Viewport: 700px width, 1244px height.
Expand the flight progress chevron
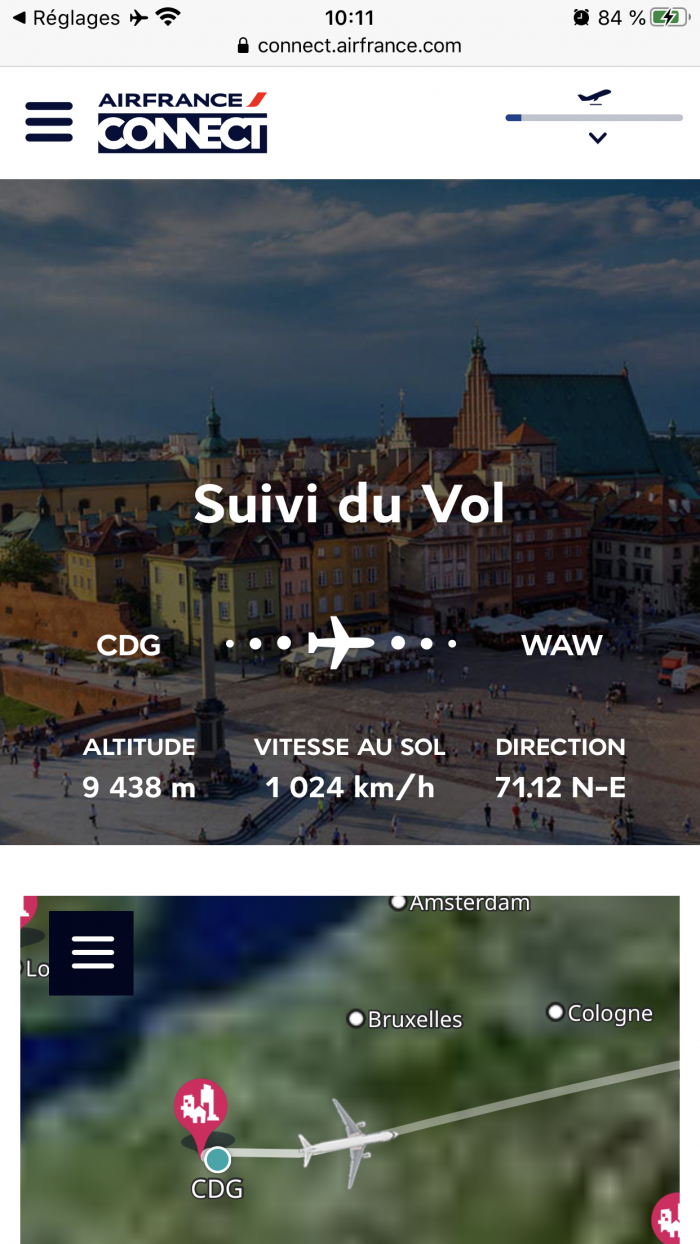pos(597,138)
